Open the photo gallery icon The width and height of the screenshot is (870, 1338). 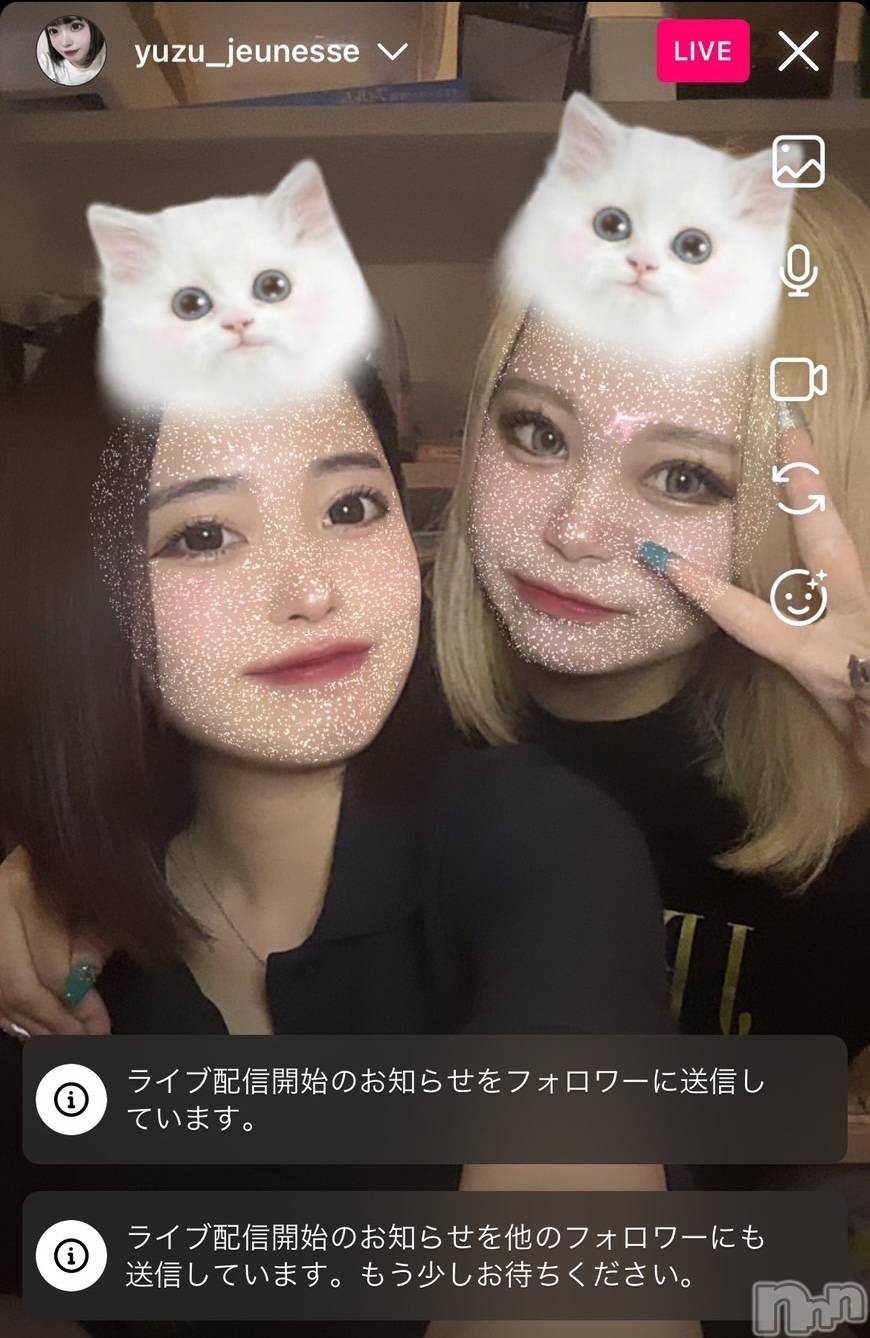pyautogui.click(x=798, y=161)
